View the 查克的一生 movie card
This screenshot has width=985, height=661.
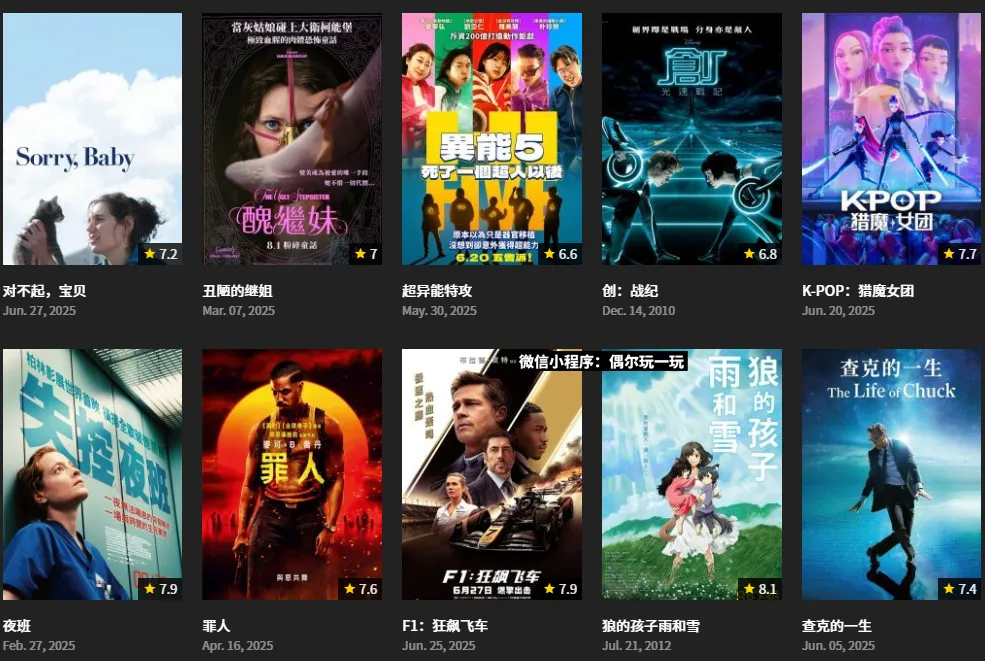[891, 475]
